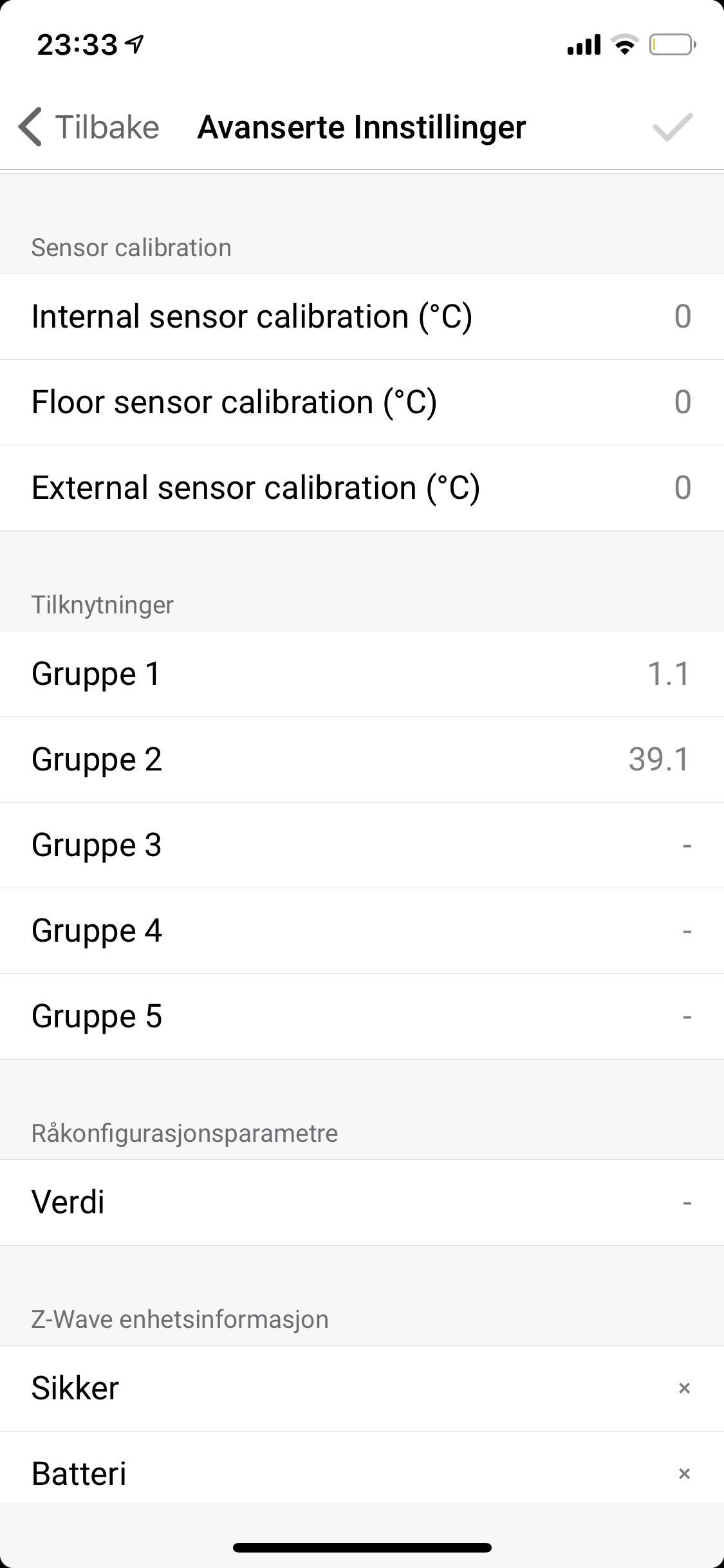Image resolution: width=724 pixels, height=1568 pixels.
Task: Open Gruppe 2 association
Action: (x=362, y=760)
